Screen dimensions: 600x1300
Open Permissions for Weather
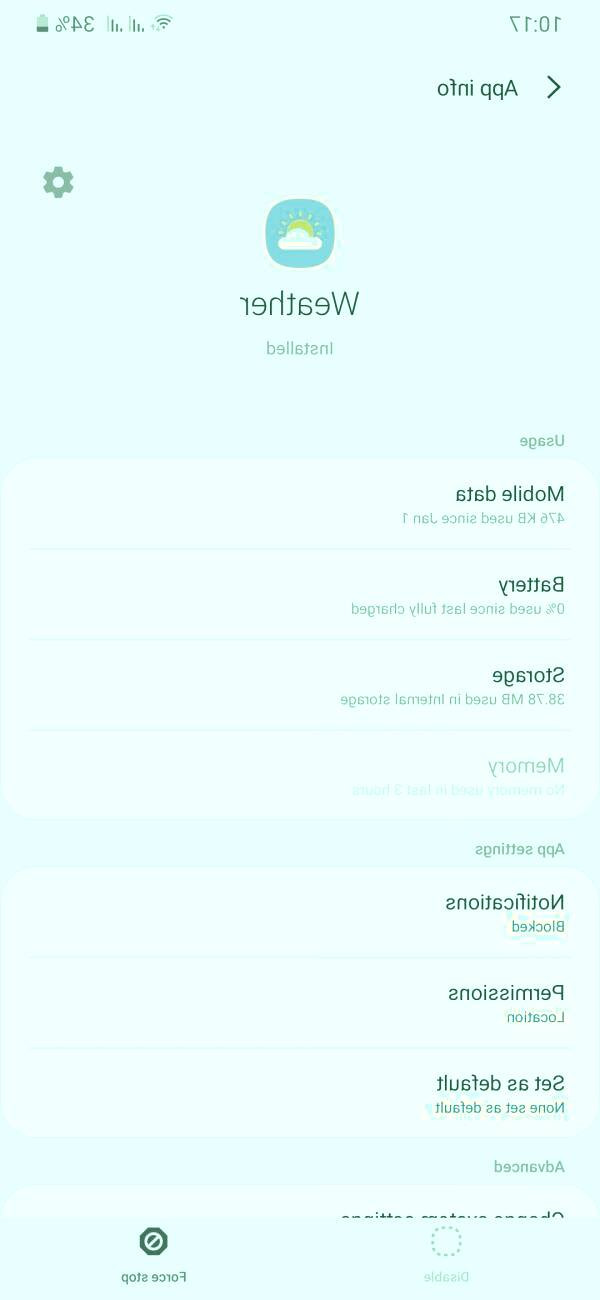(x=300, y=1003)
